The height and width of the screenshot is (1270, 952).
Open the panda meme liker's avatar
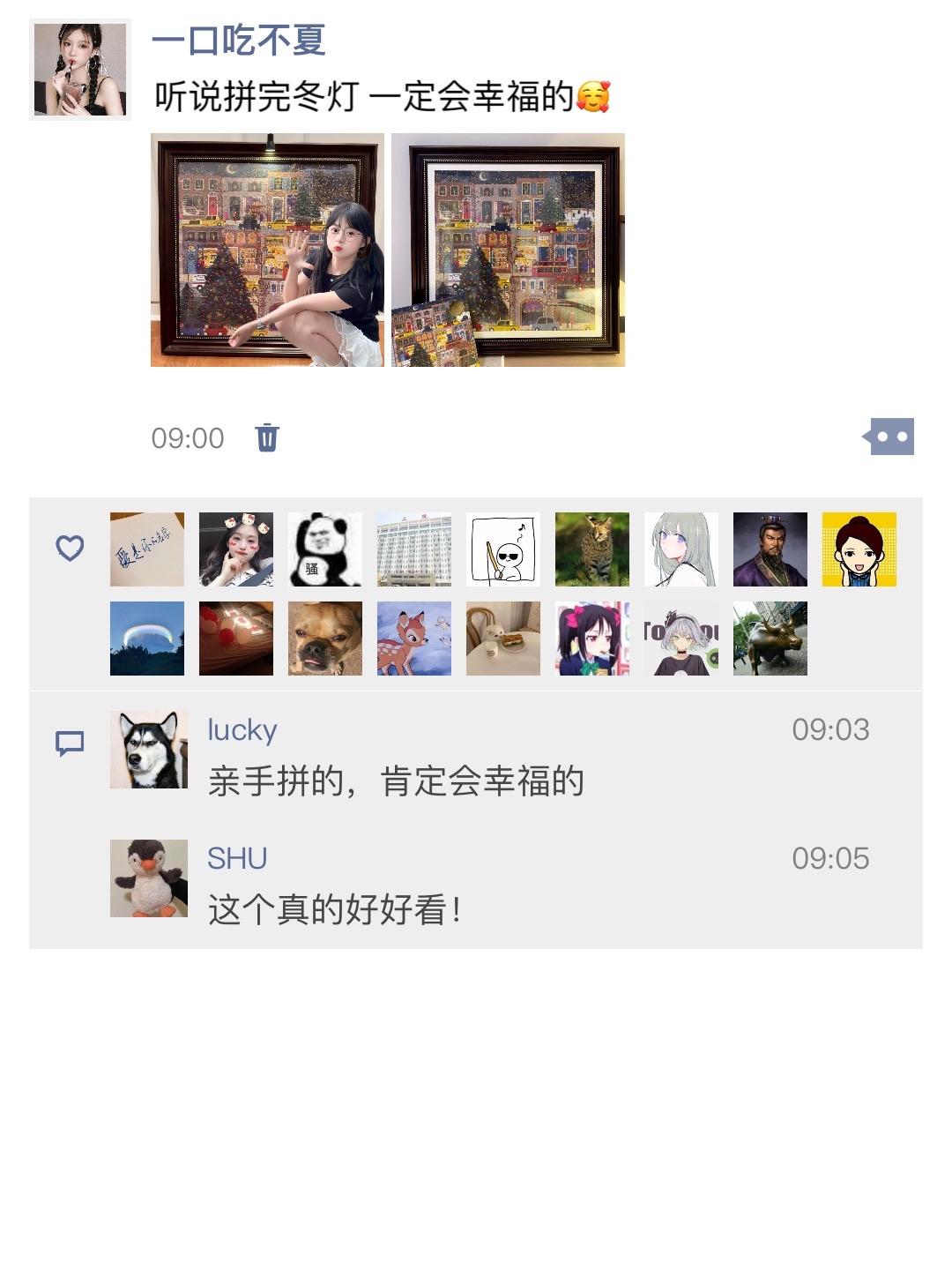pyautogui.click(x=325, y=549)
